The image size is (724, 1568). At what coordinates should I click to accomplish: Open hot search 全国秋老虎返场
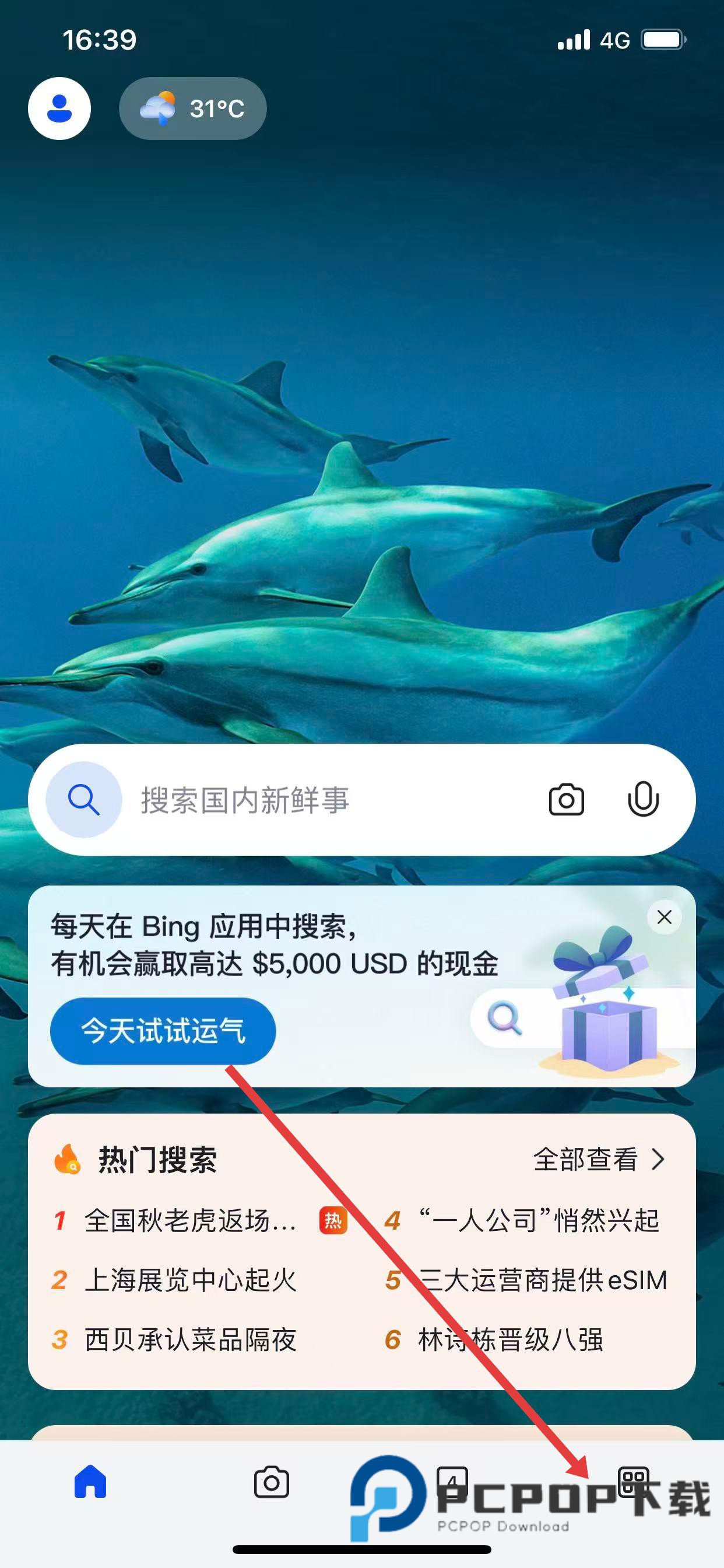(x=190, y=1220)
